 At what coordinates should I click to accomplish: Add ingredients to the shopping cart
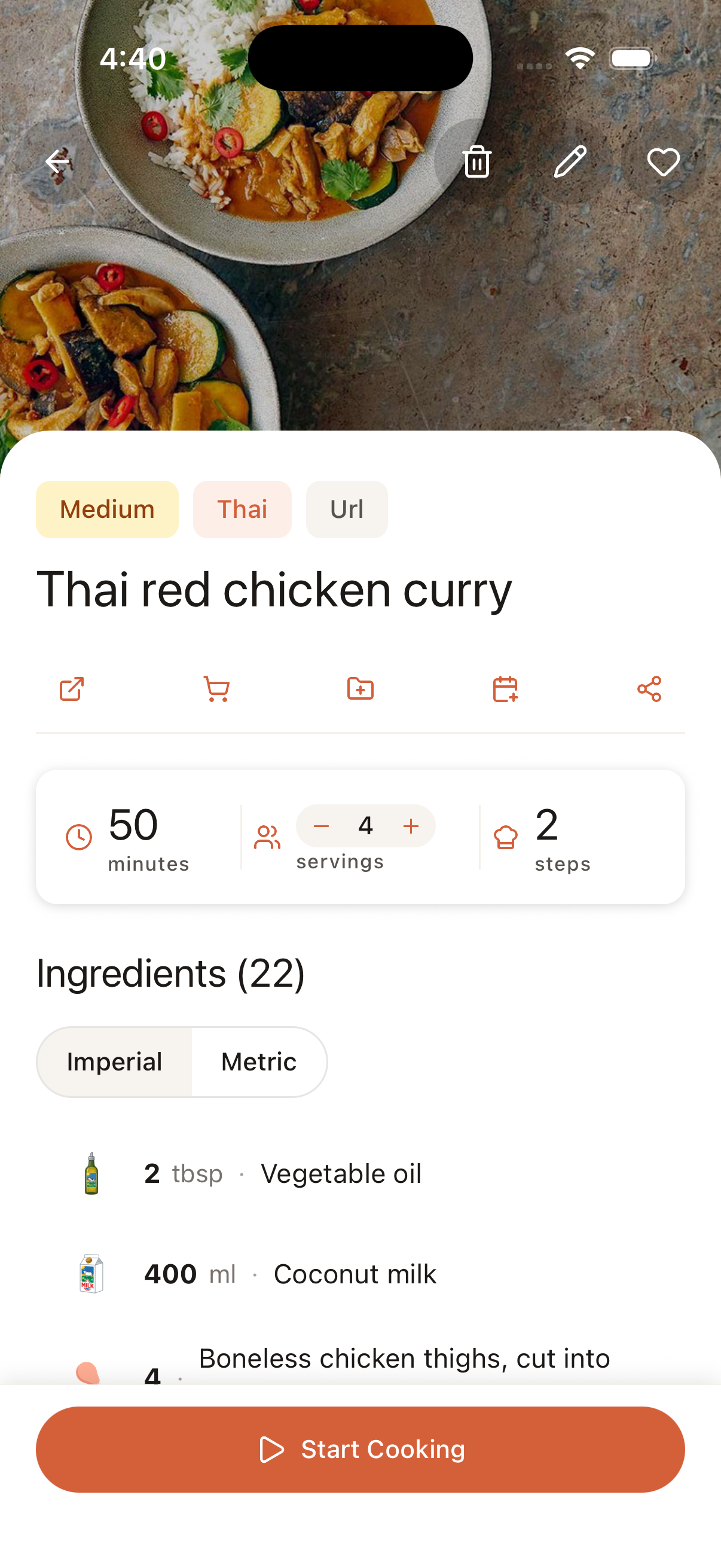(x=216, y=689)
